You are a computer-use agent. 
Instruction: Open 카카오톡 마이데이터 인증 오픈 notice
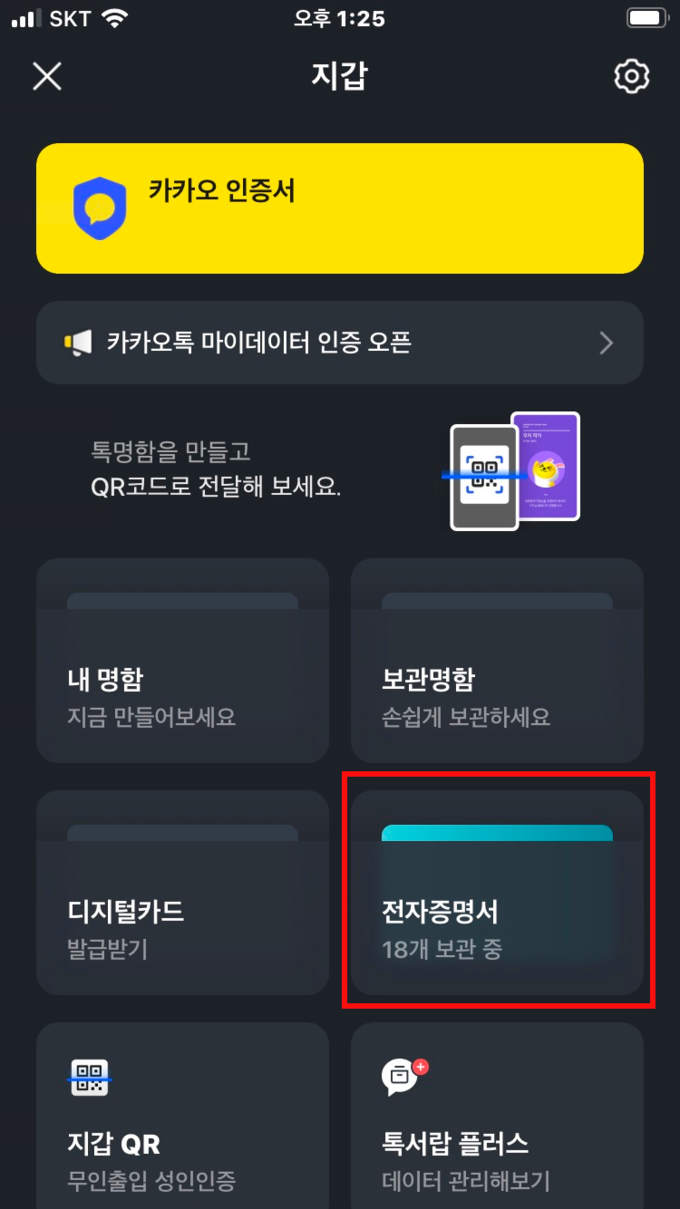point(339,343)
